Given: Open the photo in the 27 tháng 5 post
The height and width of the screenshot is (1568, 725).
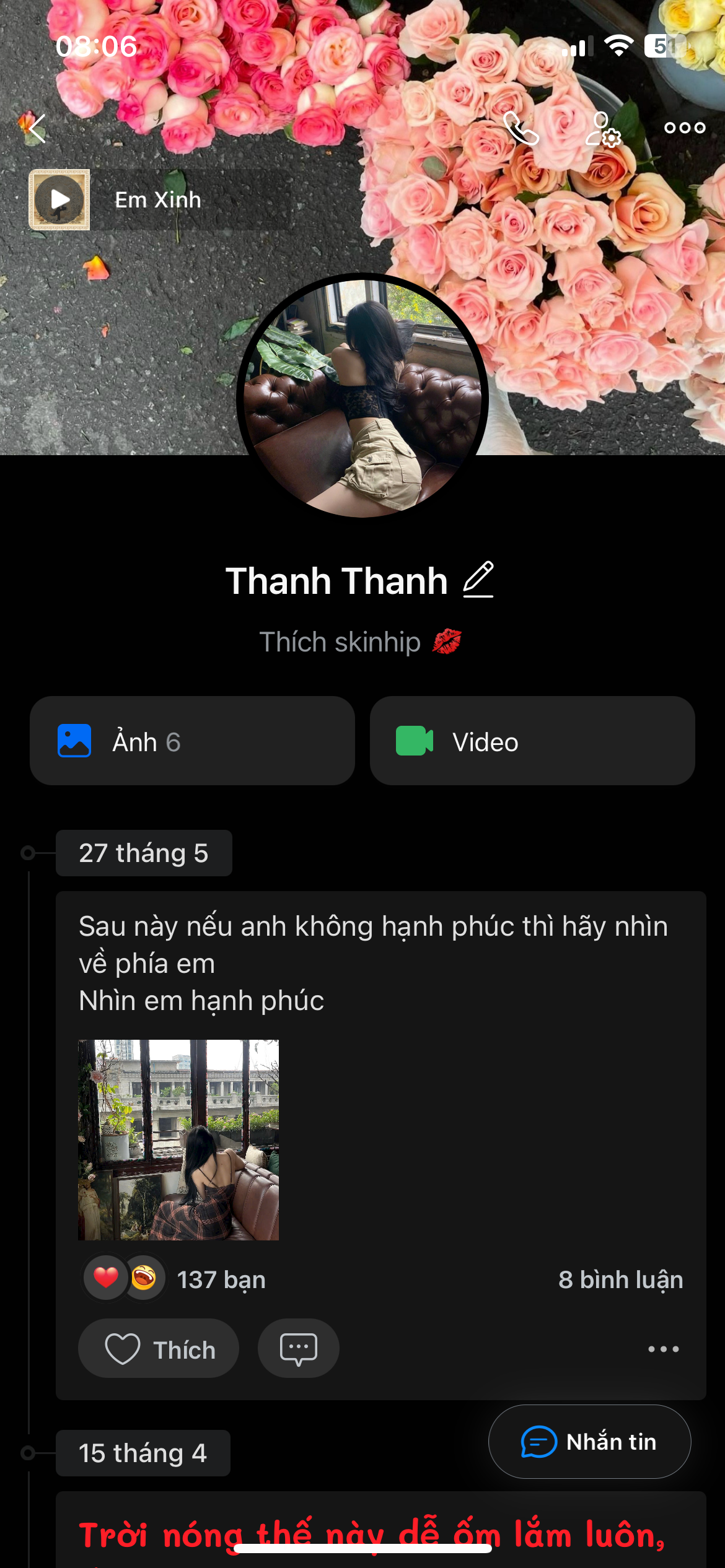Looking at the screenshot, I should pos(178,1139).
